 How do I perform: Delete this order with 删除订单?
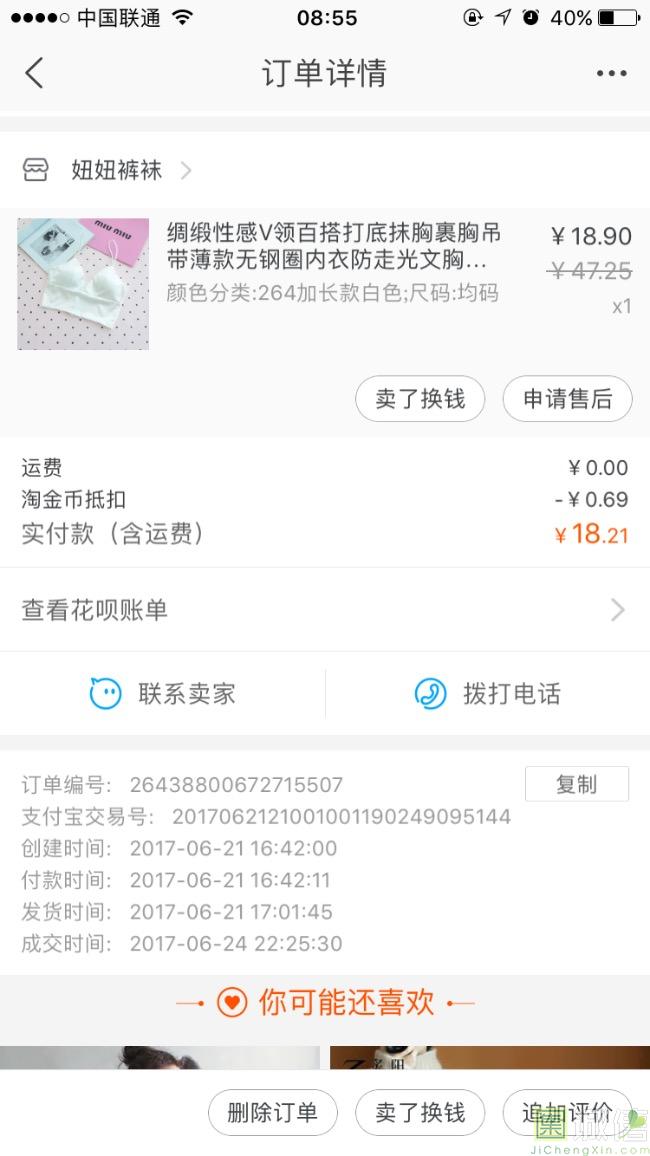coord(272,1112)
